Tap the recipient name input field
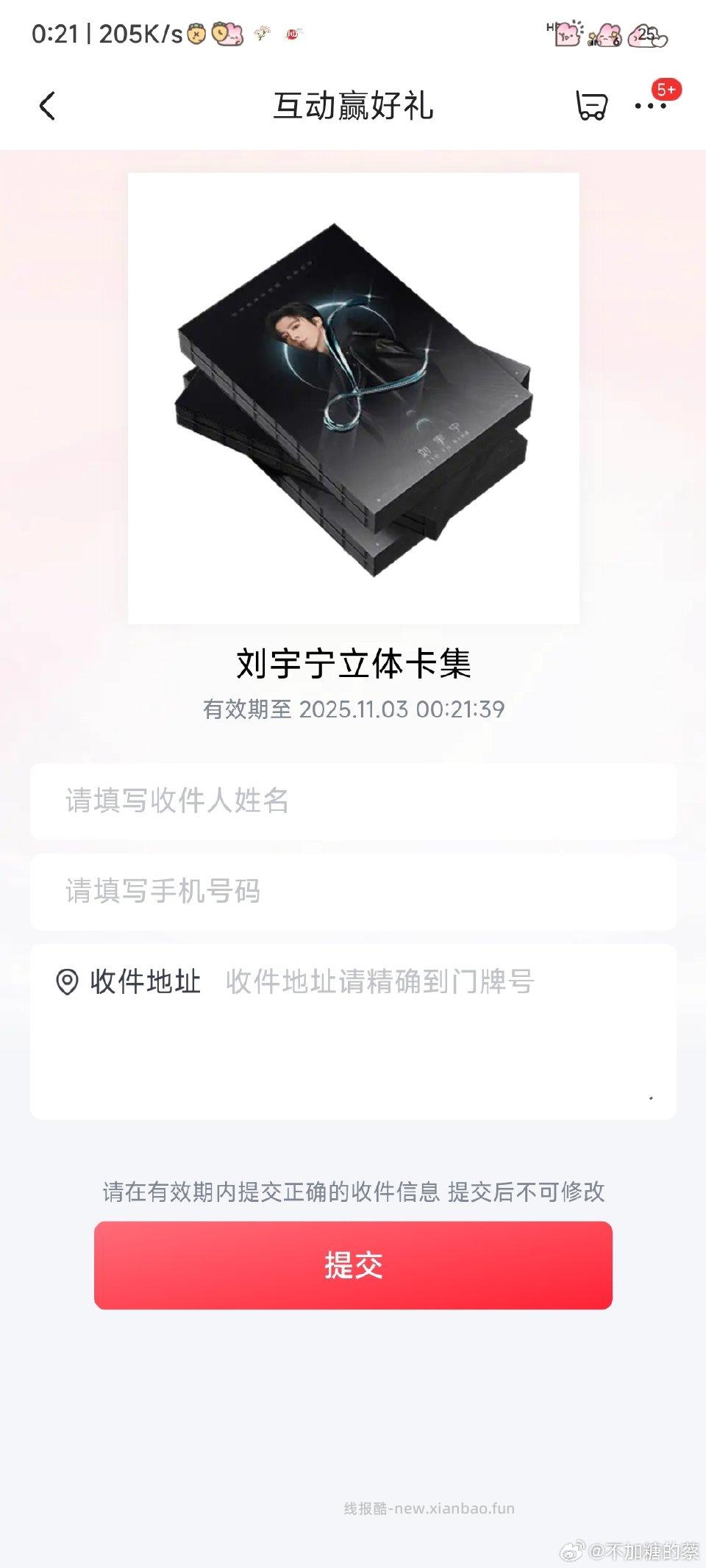The width and height of the screenshot is (706, 1568). [352, 801]
